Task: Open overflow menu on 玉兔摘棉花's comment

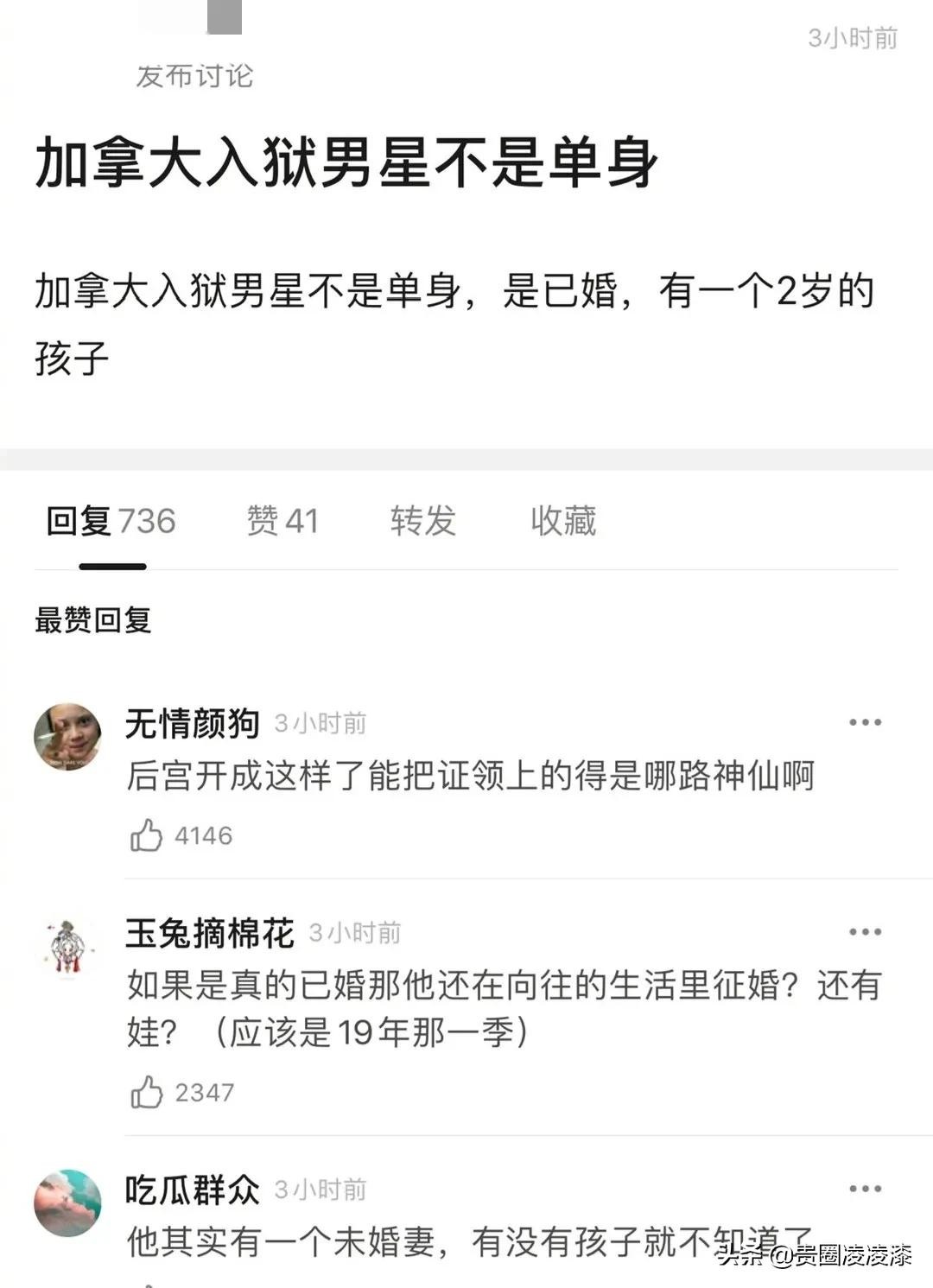Action: point(865,932)
